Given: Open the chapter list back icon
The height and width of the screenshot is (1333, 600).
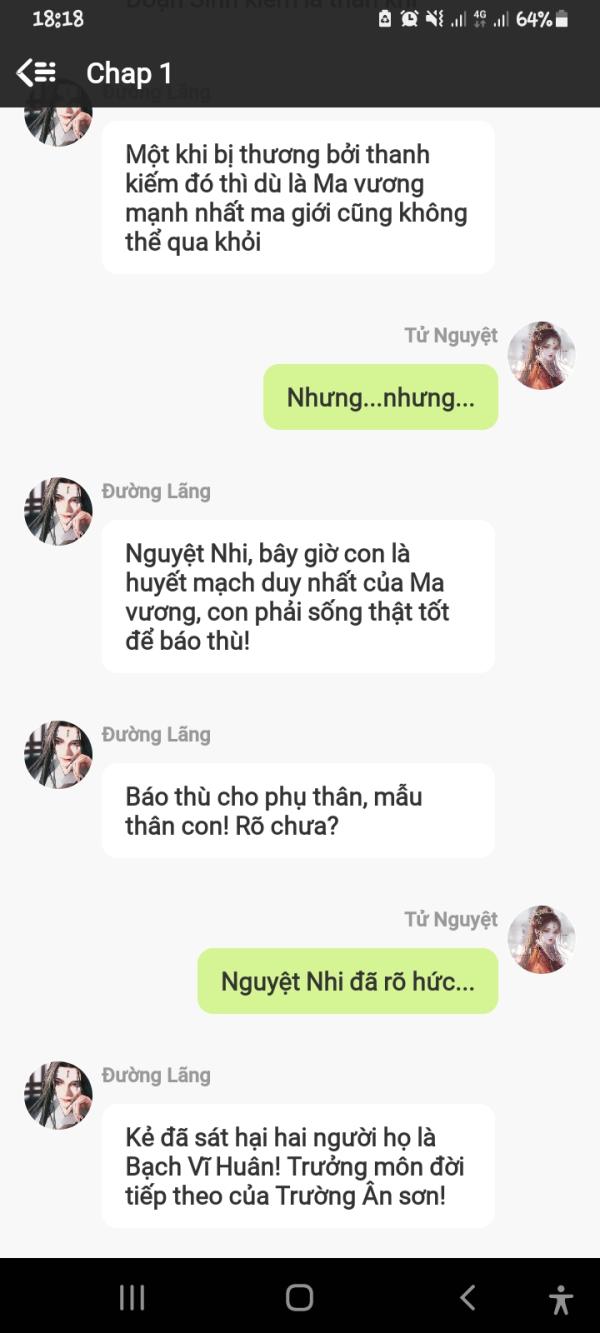Looking at the screenshot, I should 36,73.
